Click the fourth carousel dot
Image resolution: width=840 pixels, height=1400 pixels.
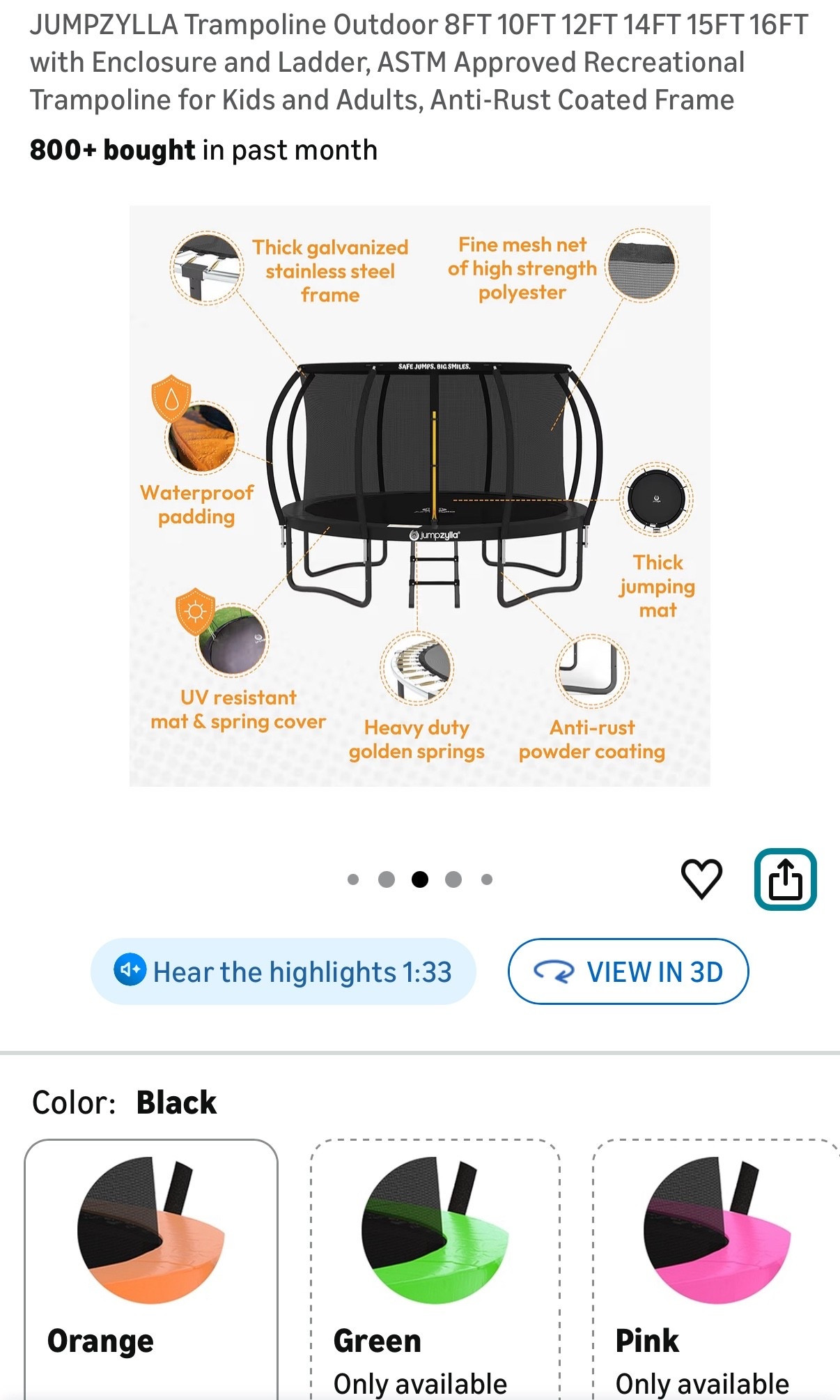[x=453, y=879]
